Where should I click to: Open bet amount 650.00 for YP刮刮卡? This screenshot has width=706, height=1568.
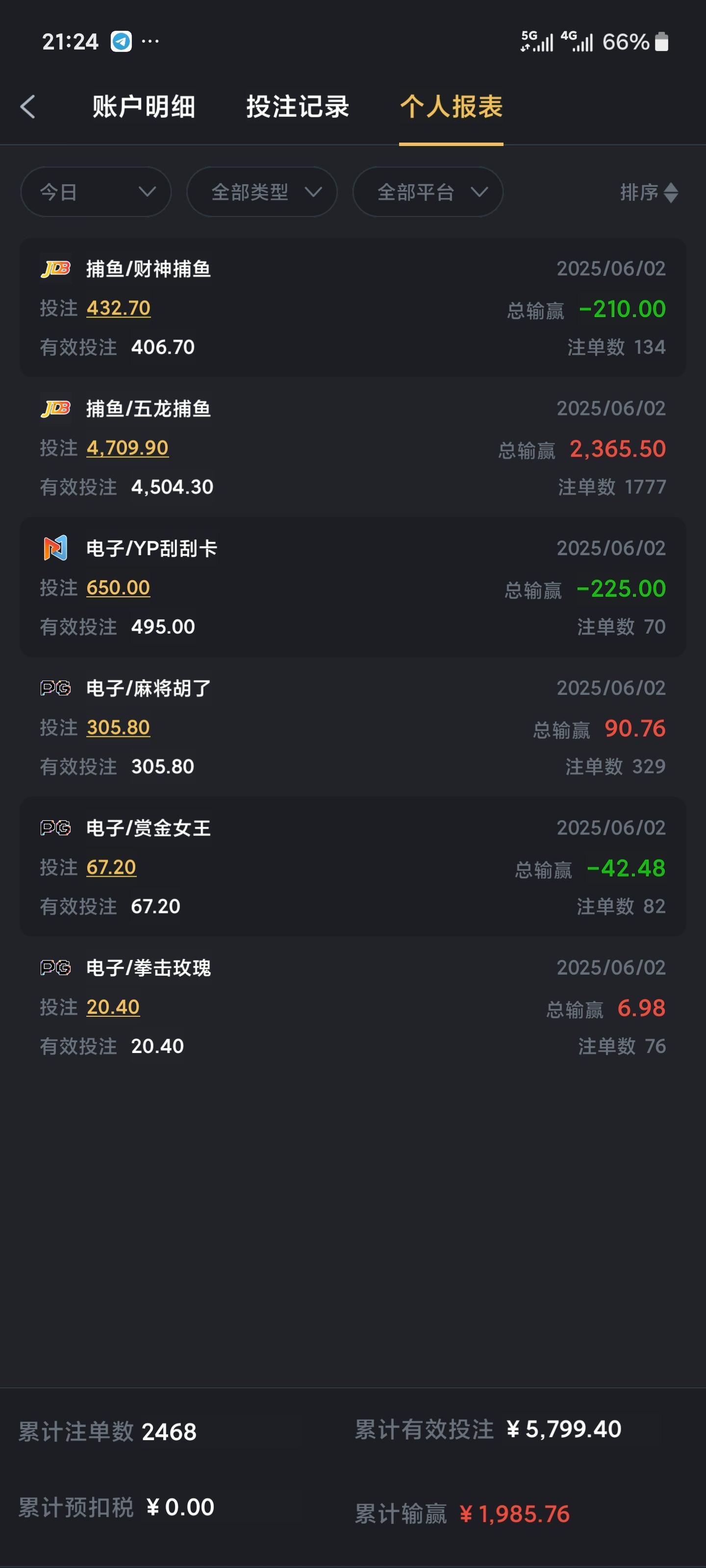[x=118, y=588]
